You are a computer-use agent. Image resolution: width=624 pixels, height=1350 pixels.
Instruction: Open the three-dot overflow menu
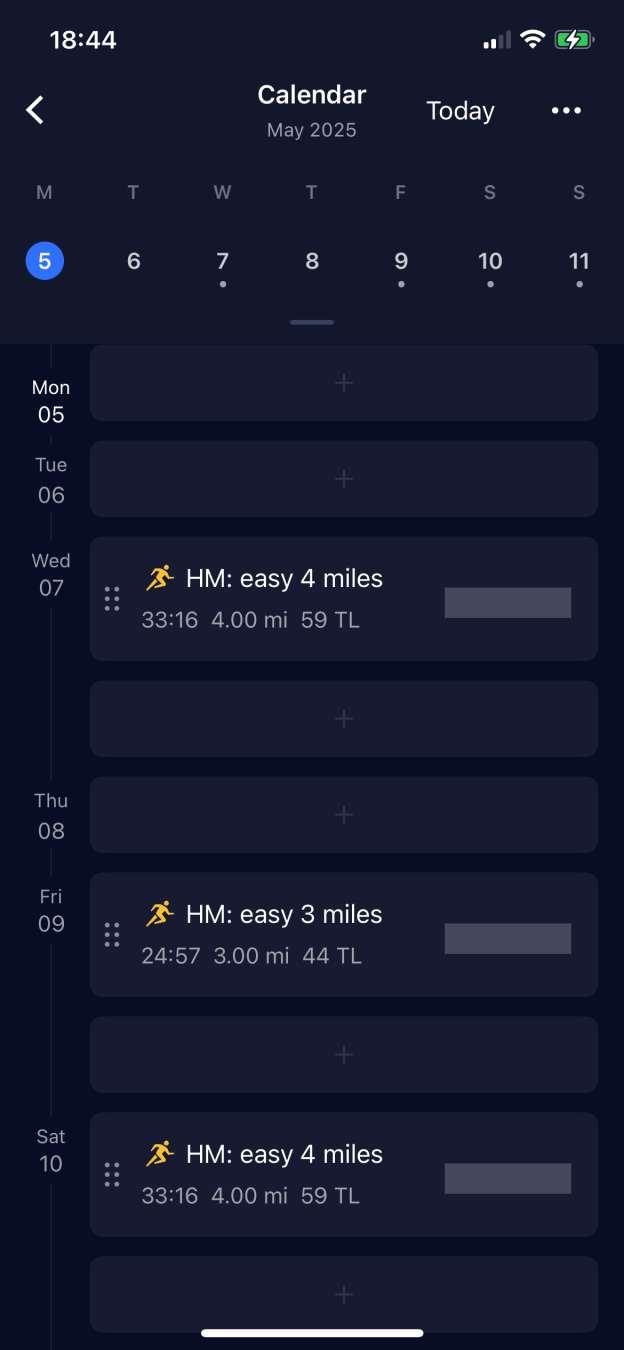[566, 111]
